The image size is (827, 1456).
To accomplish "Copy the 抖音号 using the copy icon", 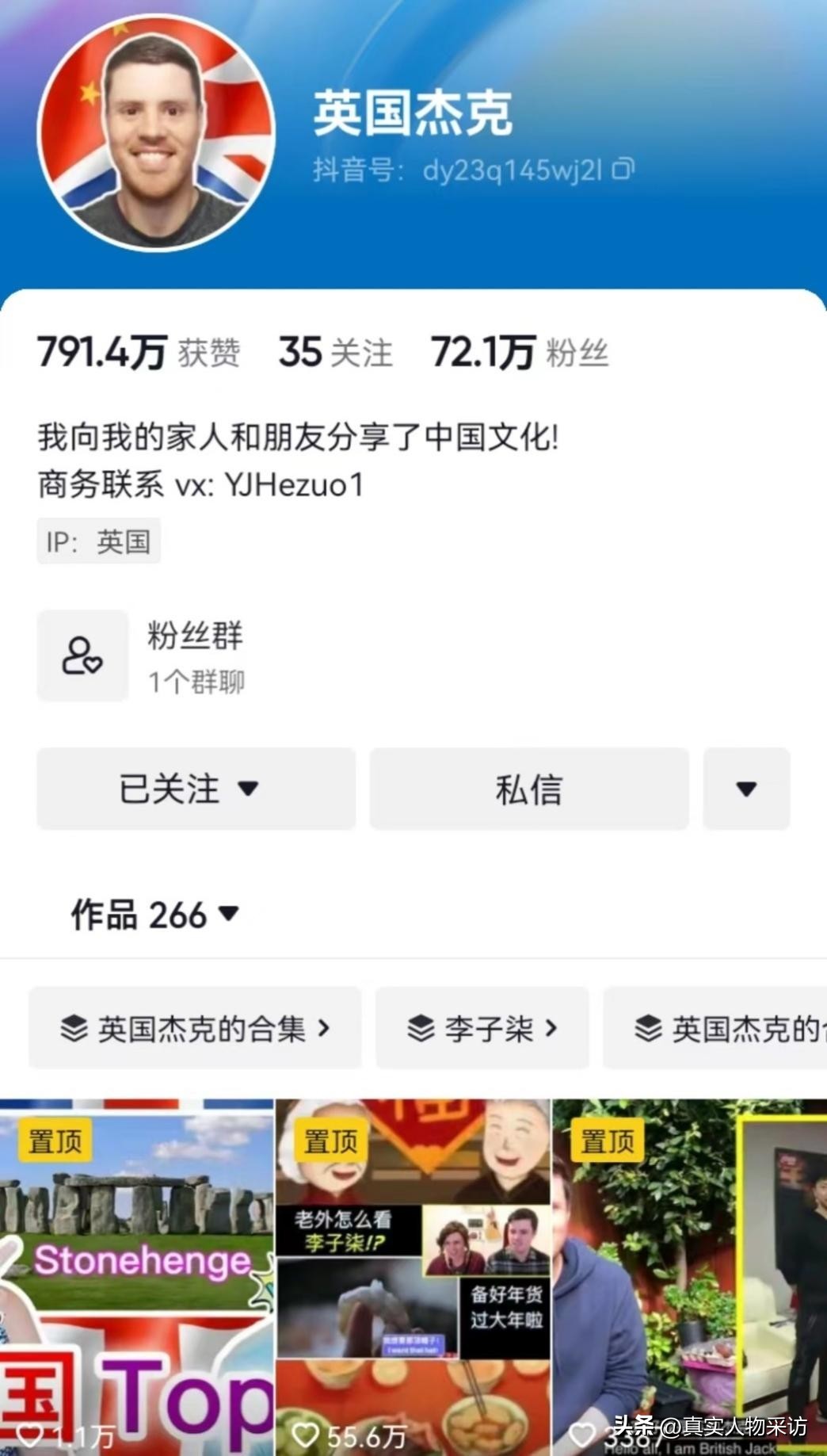I will (x=625, y=170).
